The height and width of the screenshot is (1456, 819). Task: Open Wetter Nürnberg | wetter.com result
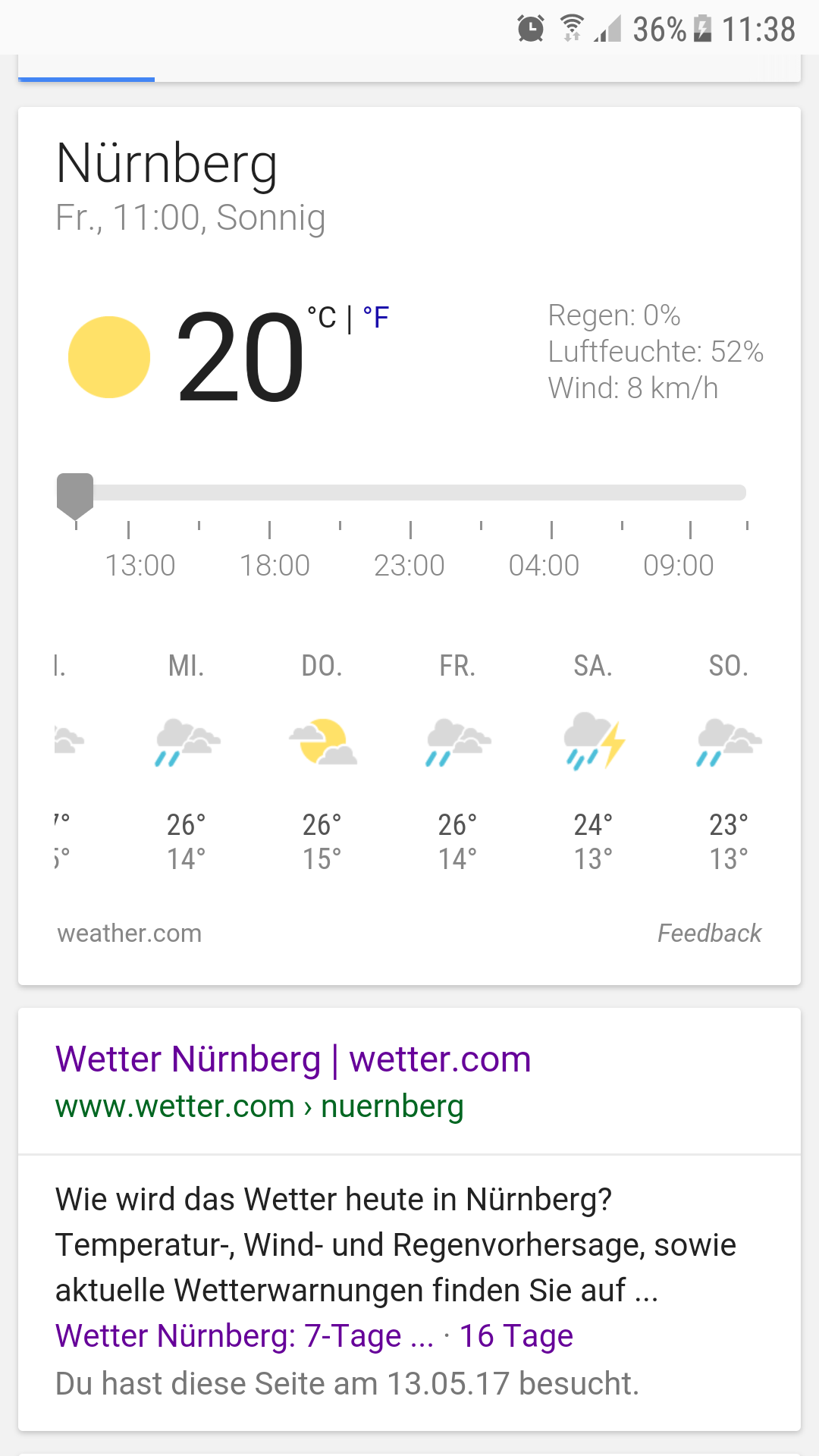click(293, 1059)
